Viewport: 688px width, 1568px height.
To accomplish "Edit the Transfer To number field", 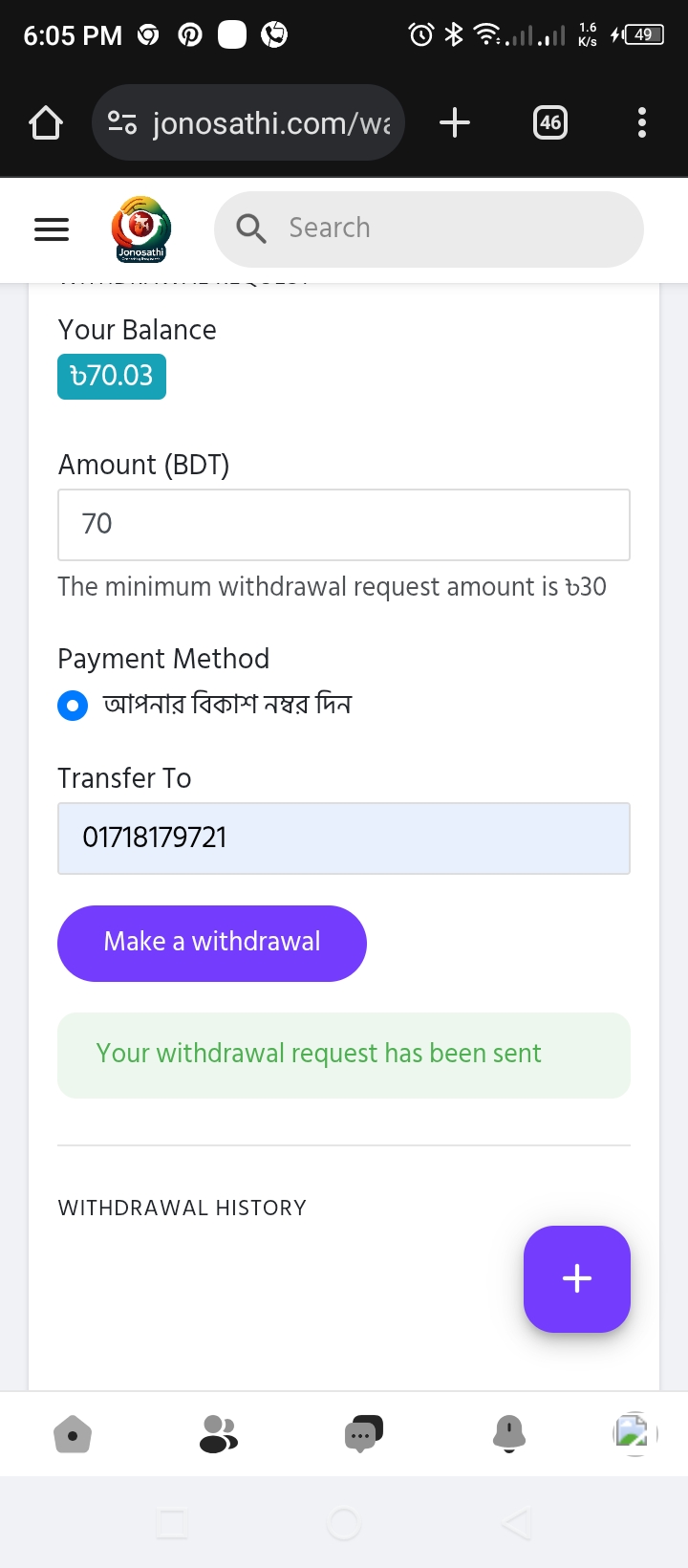I will (344, 838).
